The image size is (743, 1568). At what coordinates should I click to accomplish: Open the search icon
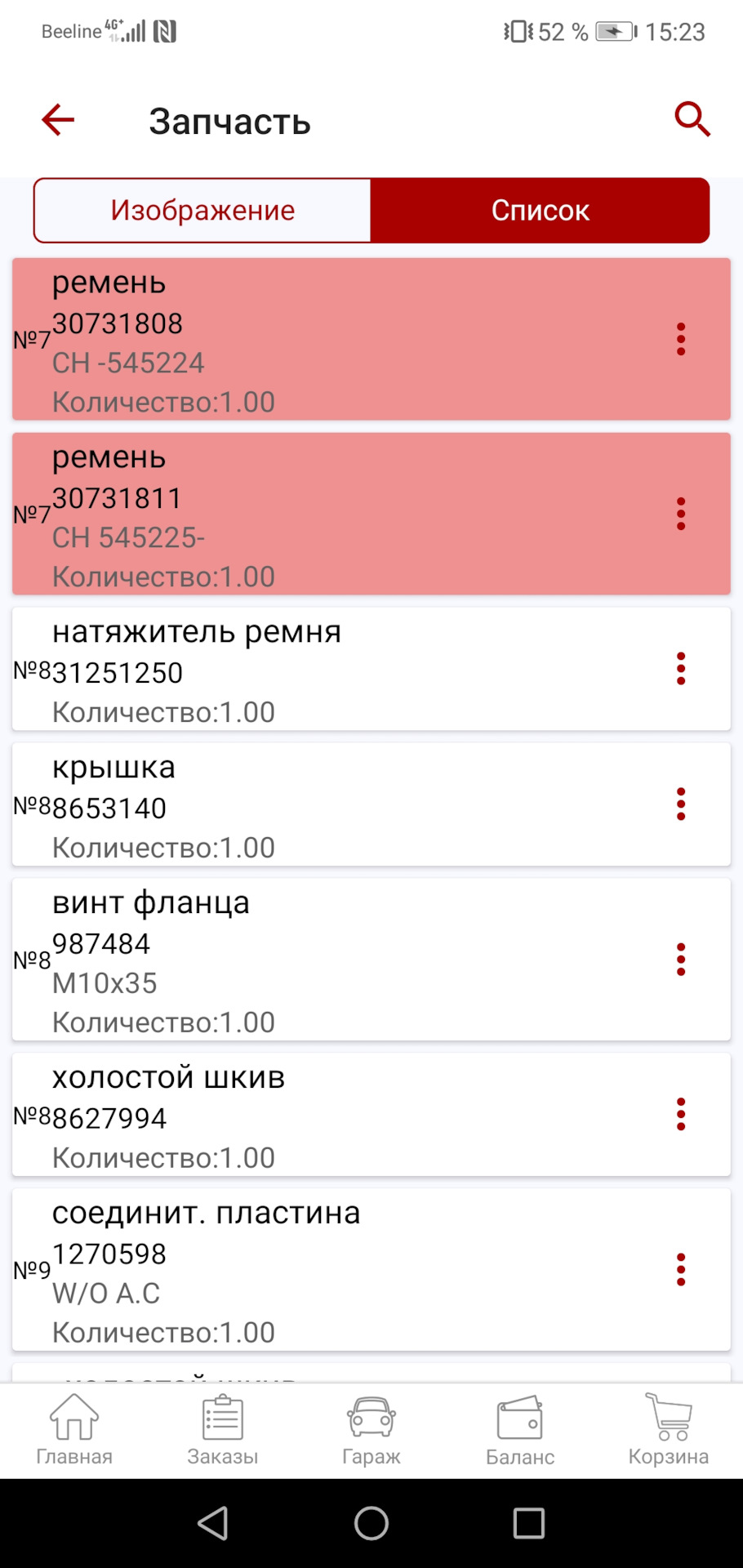pyautogui.click(x=691, y=119)
